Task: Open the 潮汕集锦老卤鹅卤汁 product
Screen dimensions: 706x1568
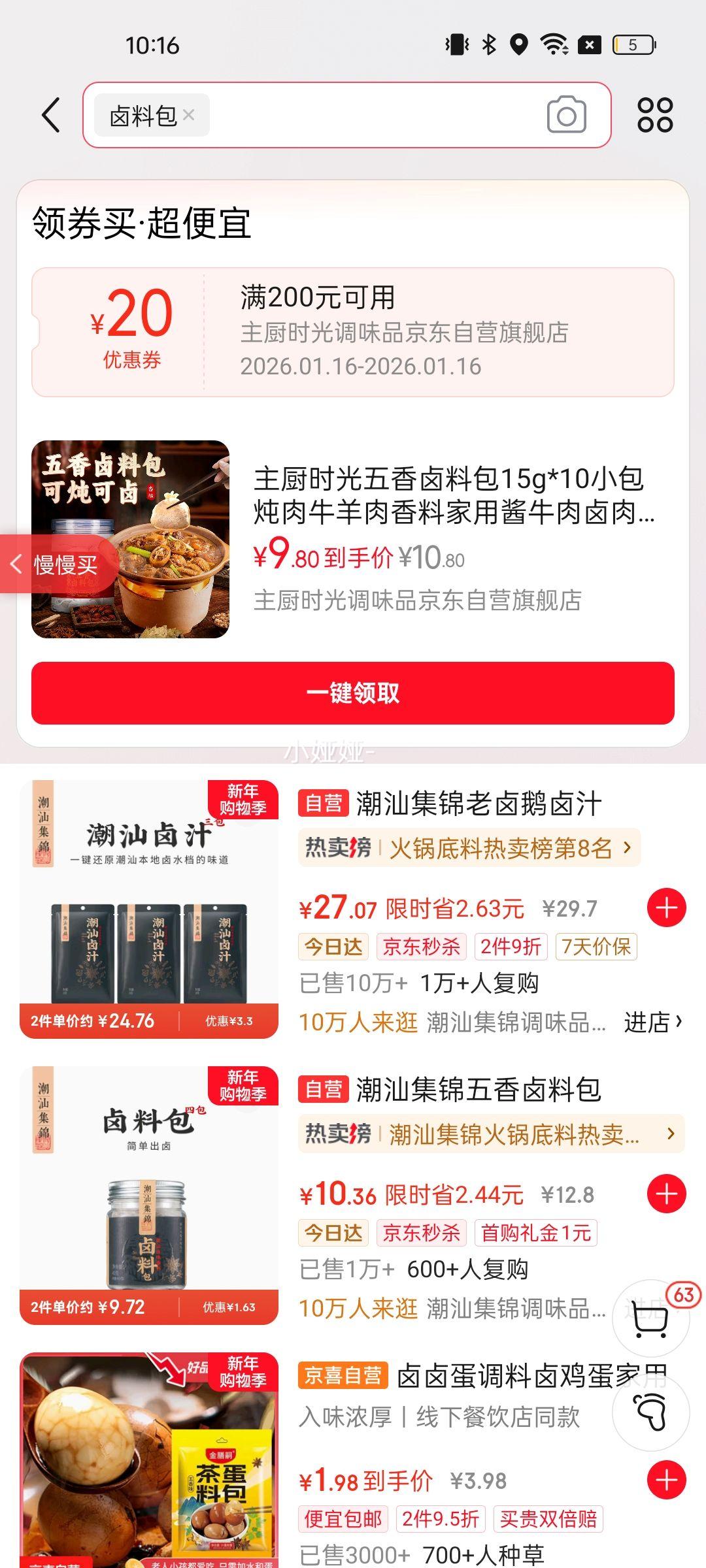Action: pyautogui.click(x=479, y=804)
